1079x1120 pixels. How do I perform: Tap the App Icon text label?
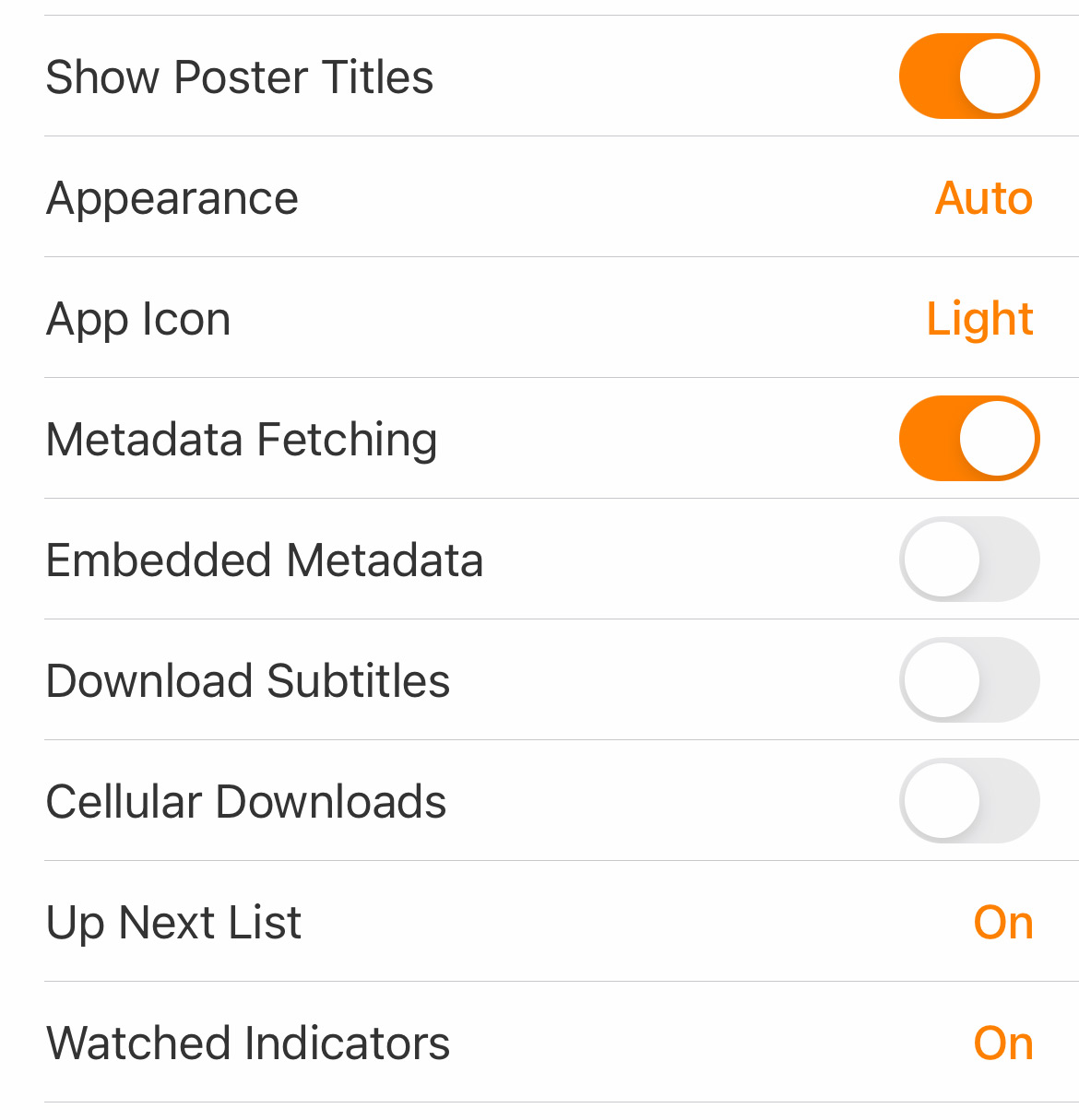(137, 318)
